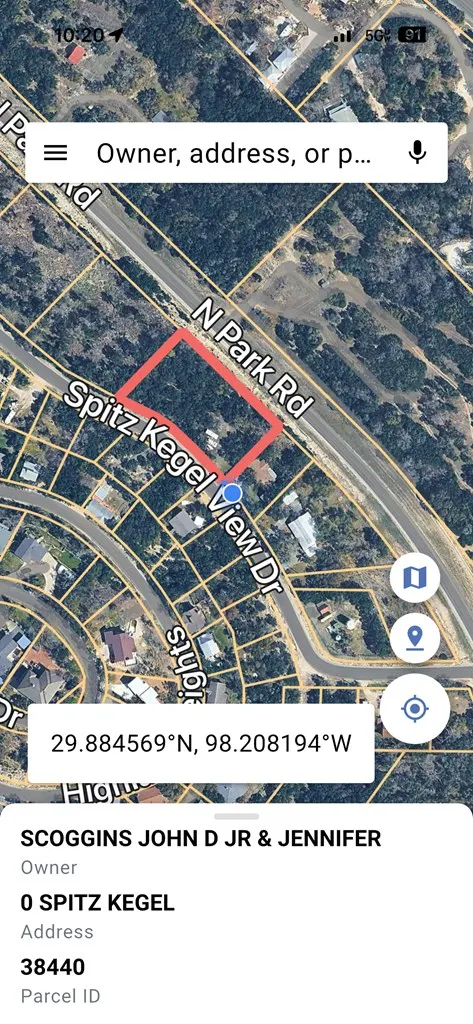The image size is (473, 1024).
Task: Switch map layers with the map button
Action: (415, 577)
